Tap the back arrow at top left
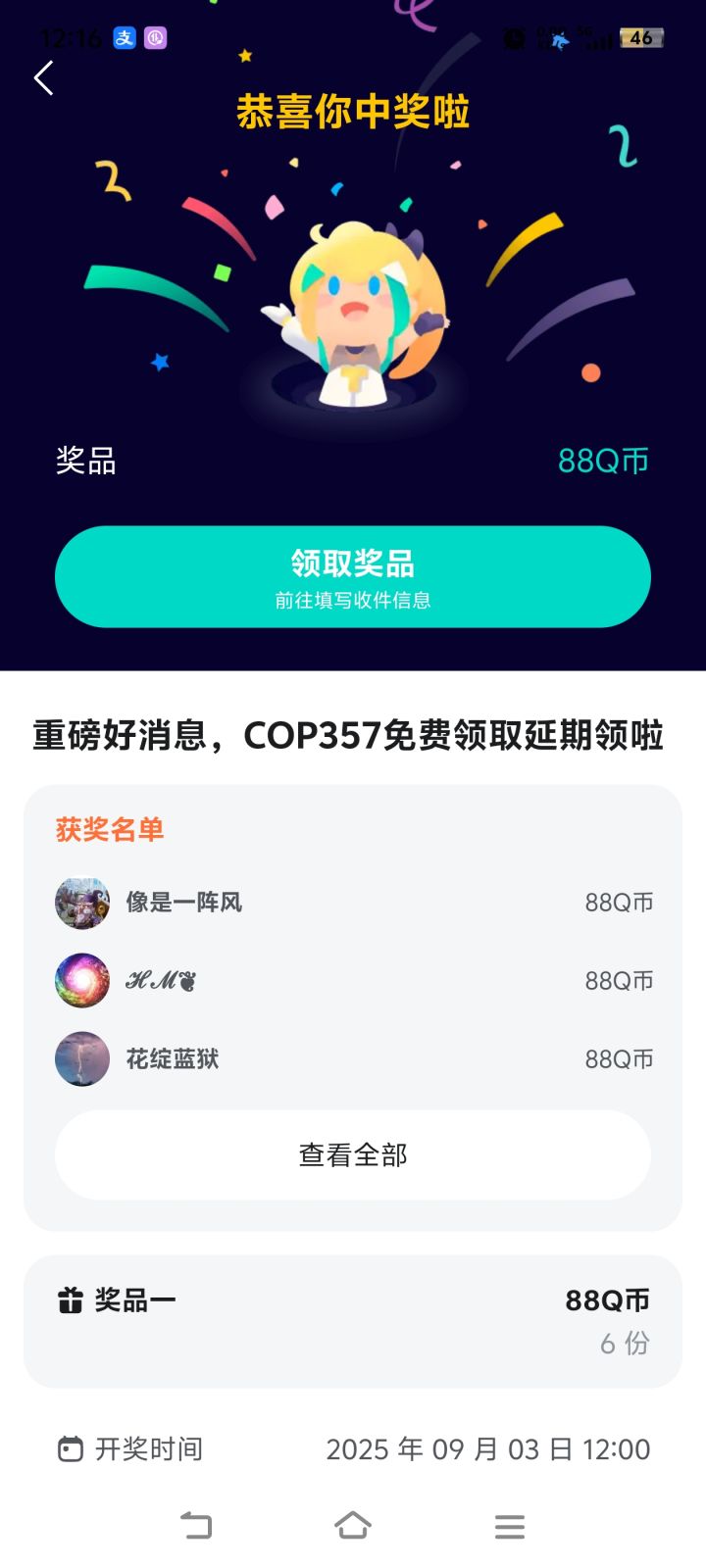 point(42,77)
